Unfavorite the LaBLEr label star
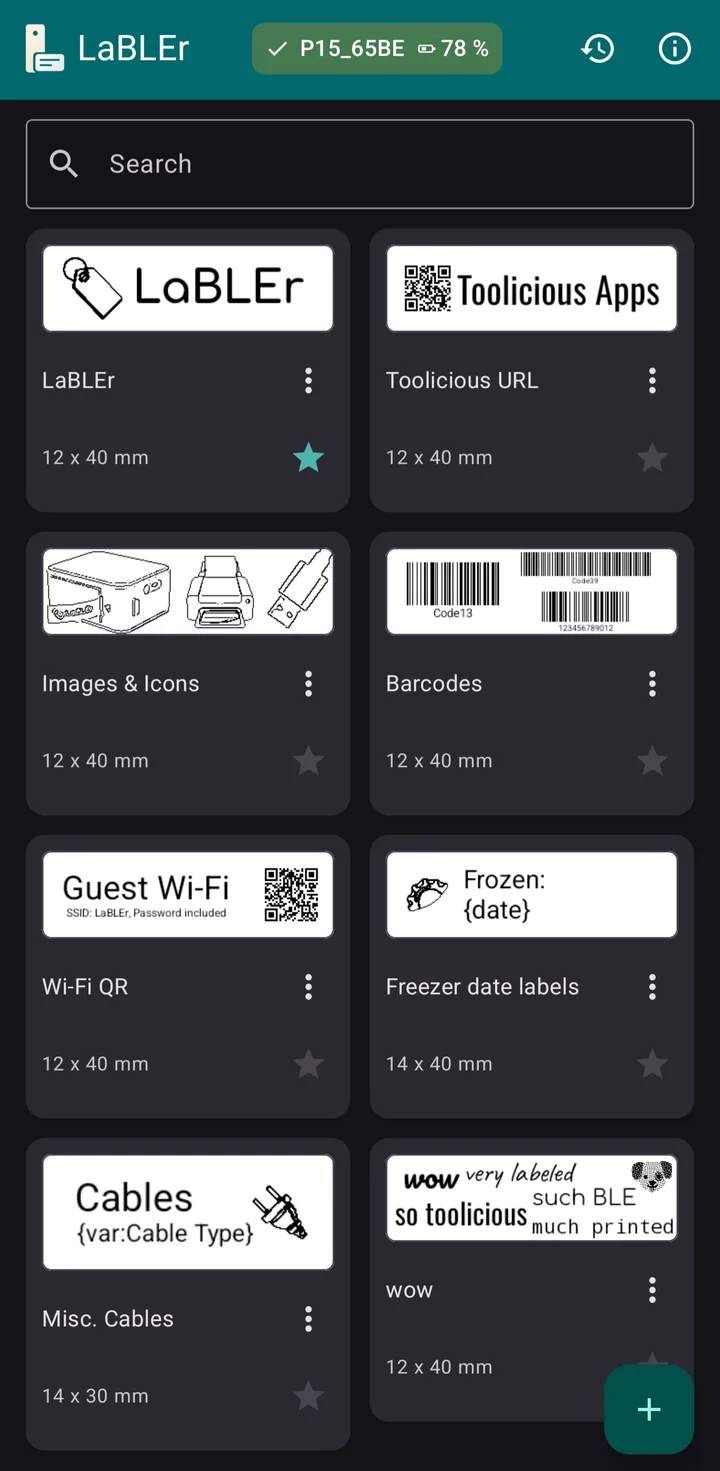This screenshot has height=1471, width=720. tap(308, 458)
